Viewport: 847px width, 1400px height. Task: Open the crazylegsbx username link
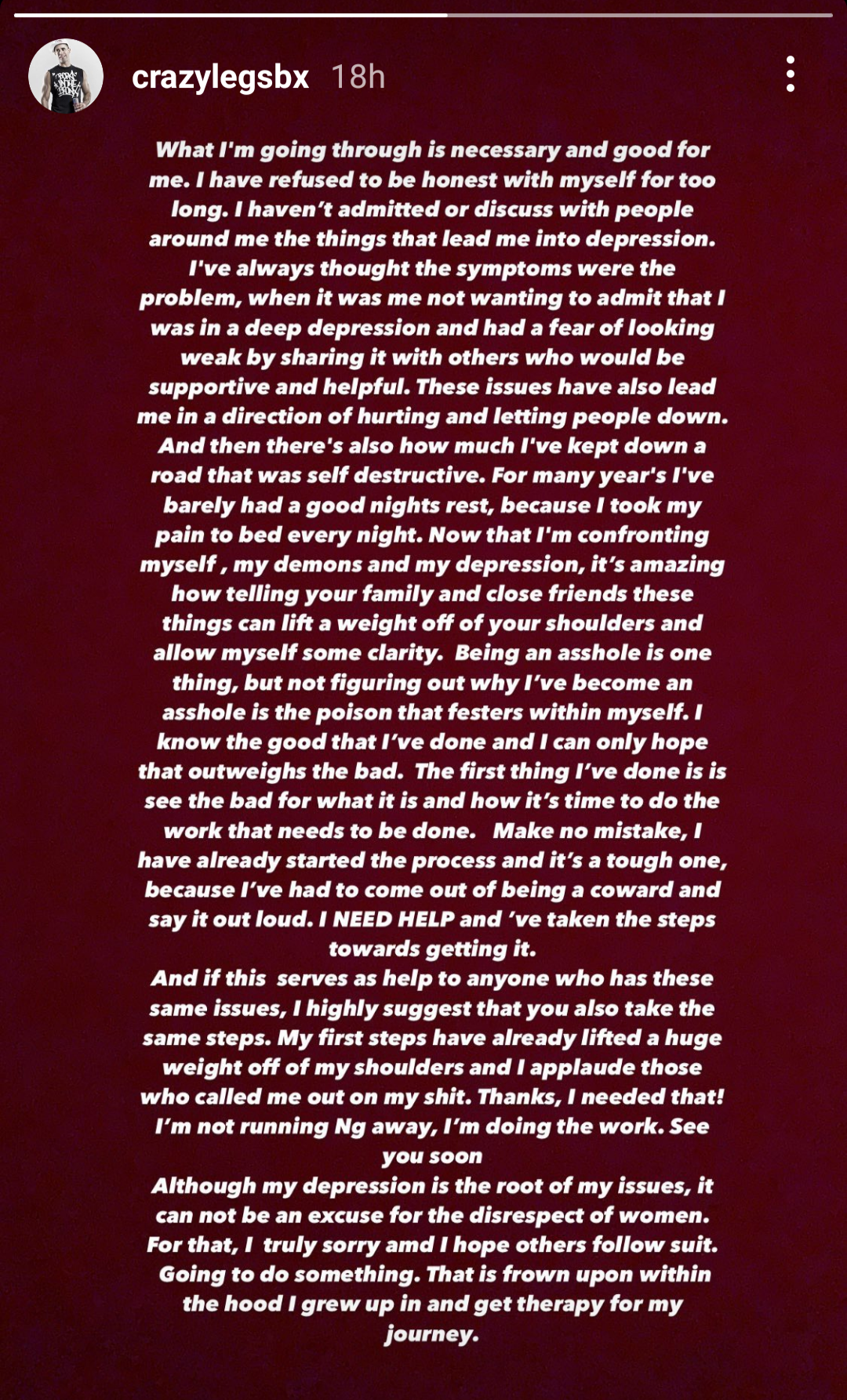coord(220,78)
